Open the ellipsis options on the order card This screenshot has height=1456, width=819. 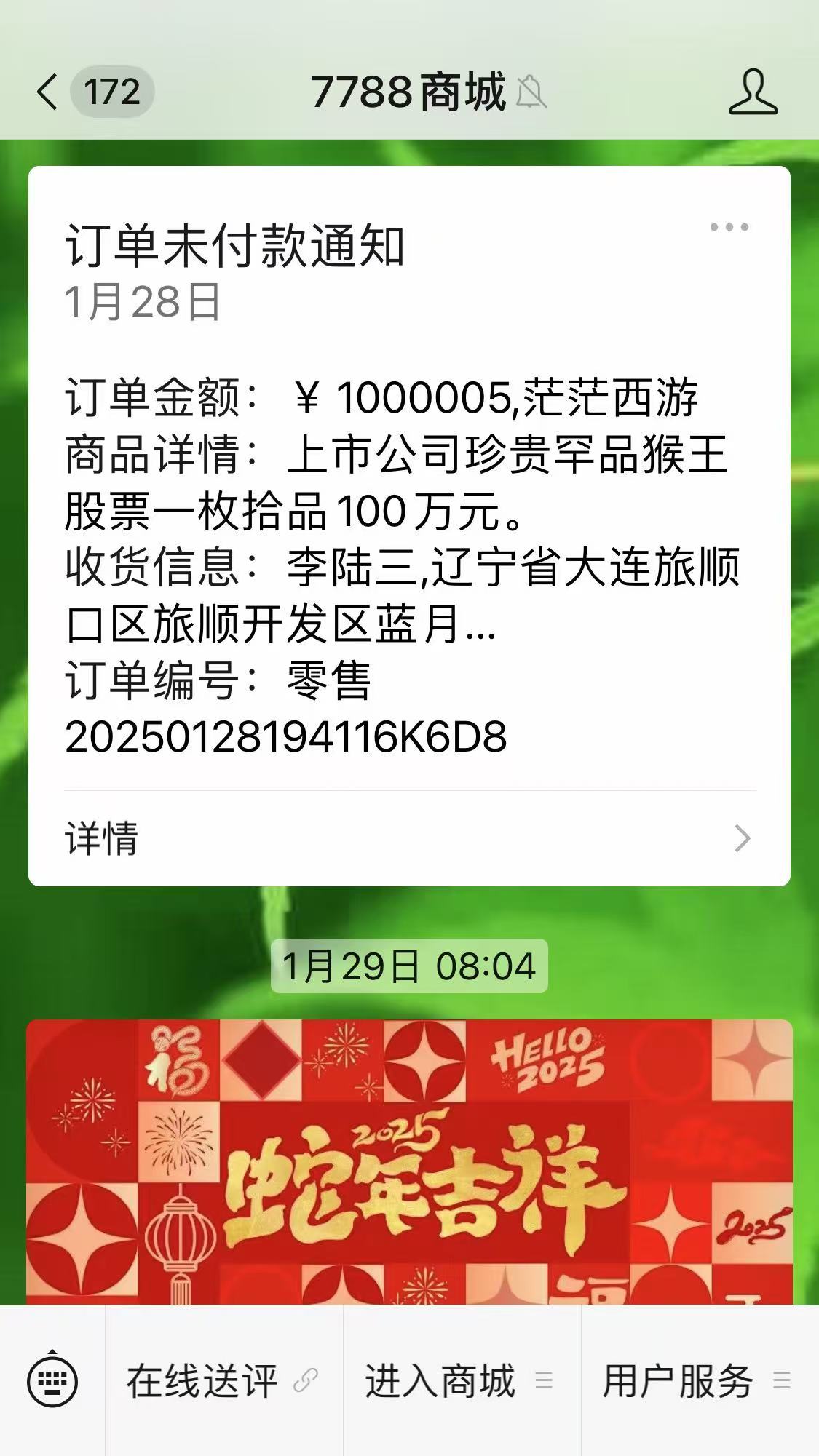pyautogui.click(x=731, y=226)
